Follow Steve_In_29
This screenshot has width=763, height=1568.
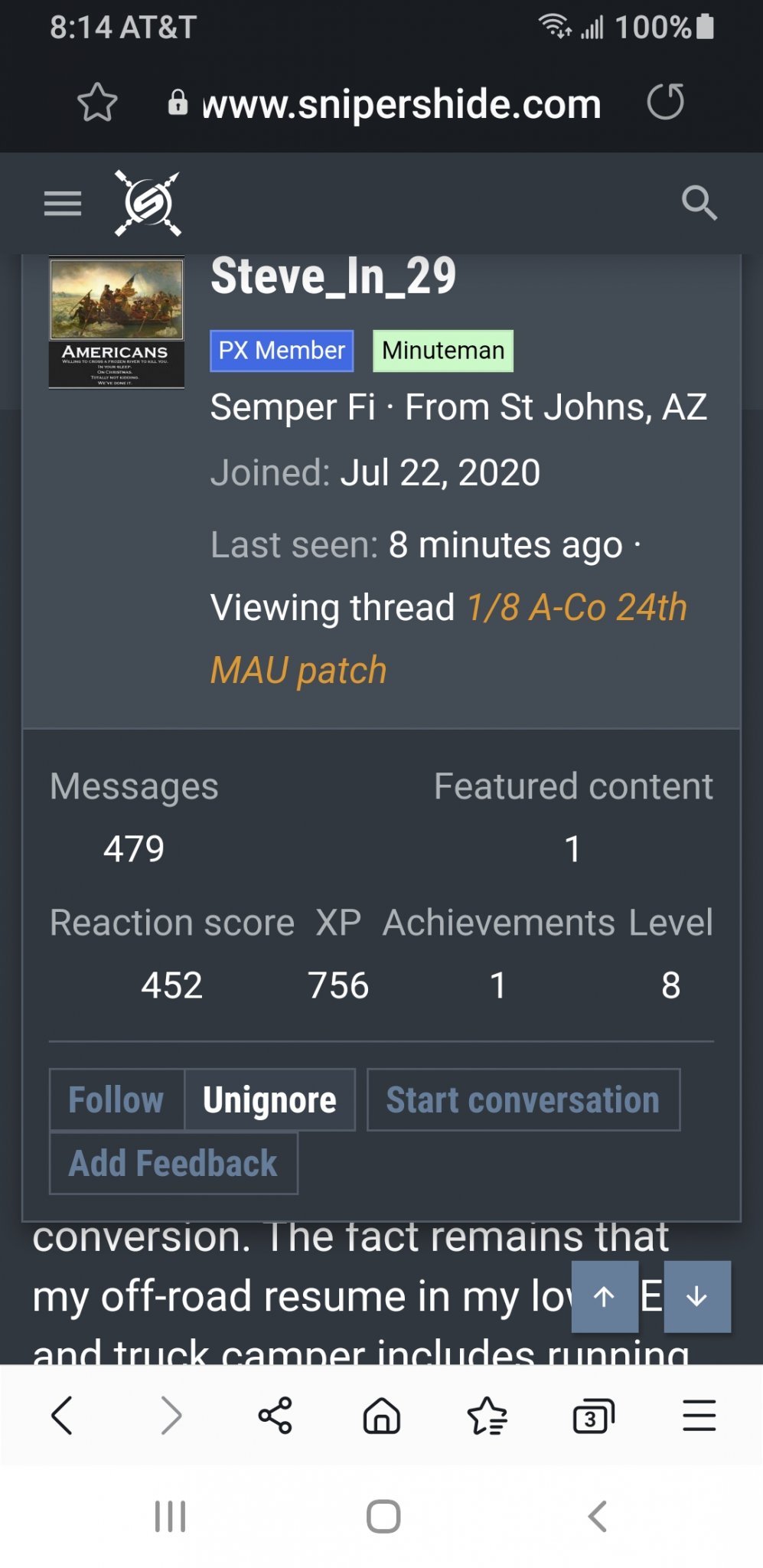[116, 1100]
